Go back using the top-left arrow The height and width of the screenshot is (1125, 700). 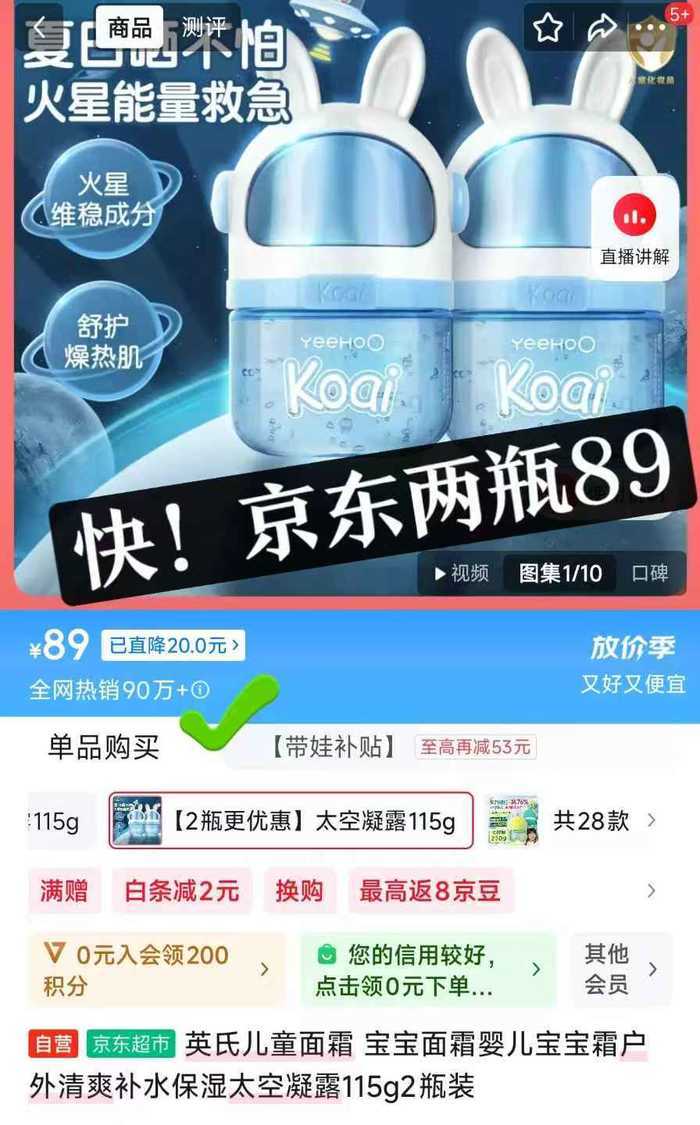pos(40,27)
